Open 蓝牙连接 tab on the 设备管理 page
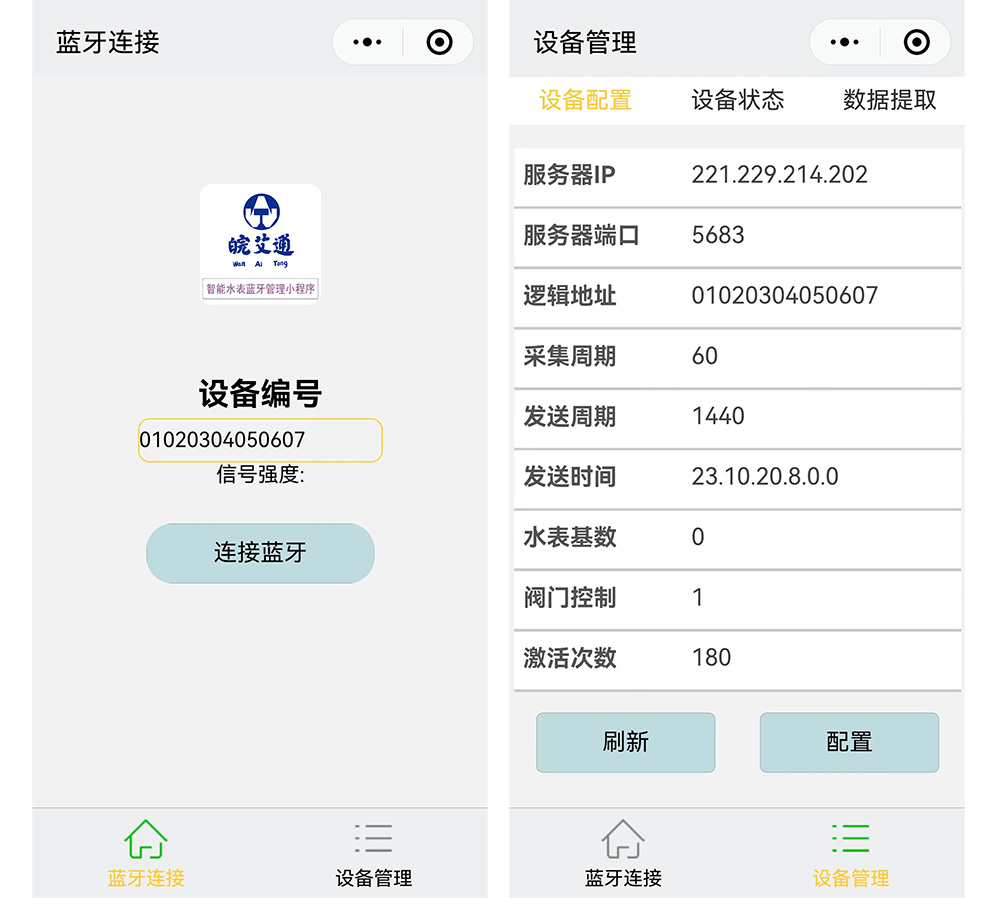Viewport: 1000px width, 898px height. (x=623, y=856)
